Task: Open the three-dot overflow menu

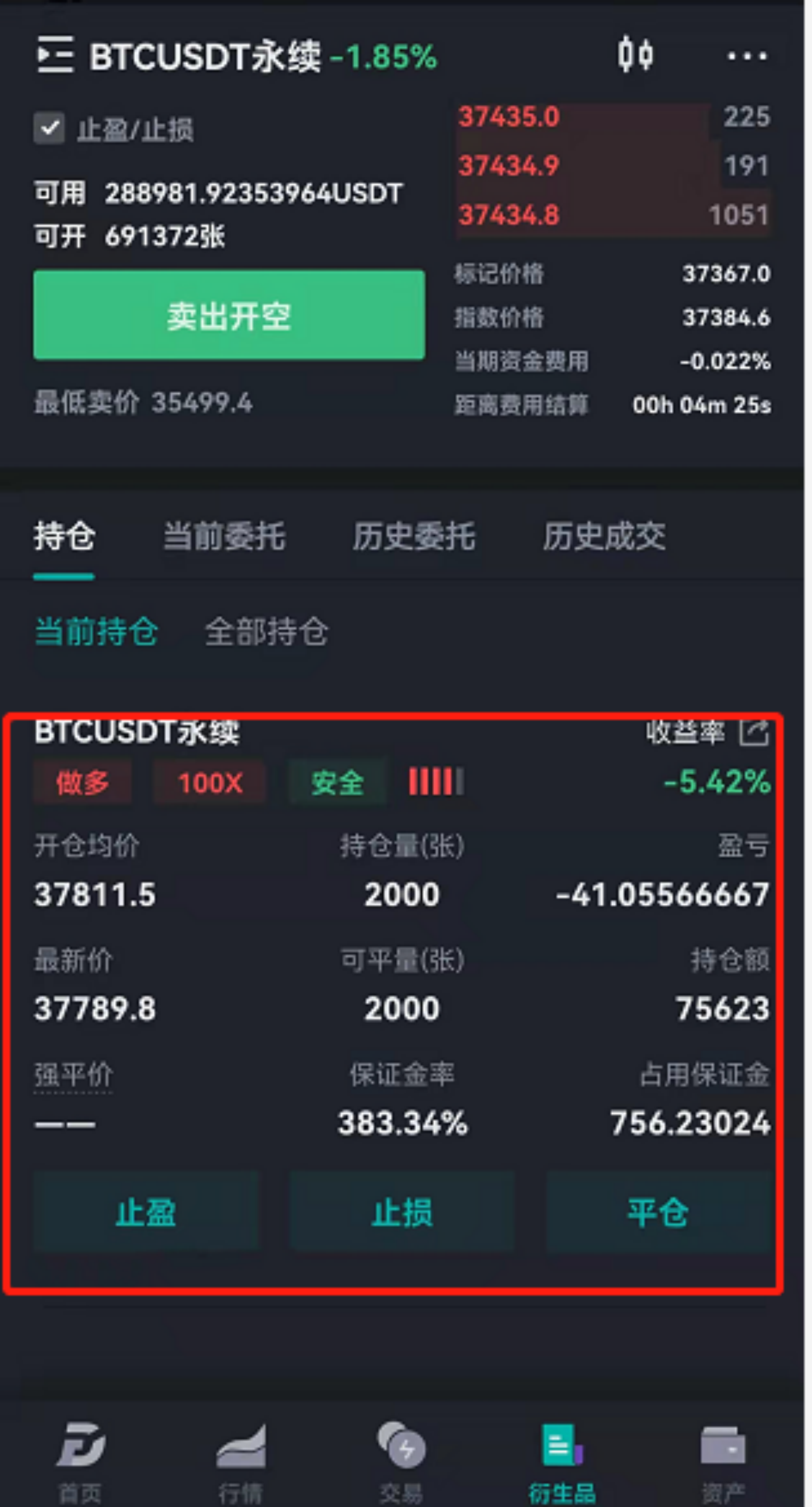Action: pyautogui.click(x=746, y=57)
